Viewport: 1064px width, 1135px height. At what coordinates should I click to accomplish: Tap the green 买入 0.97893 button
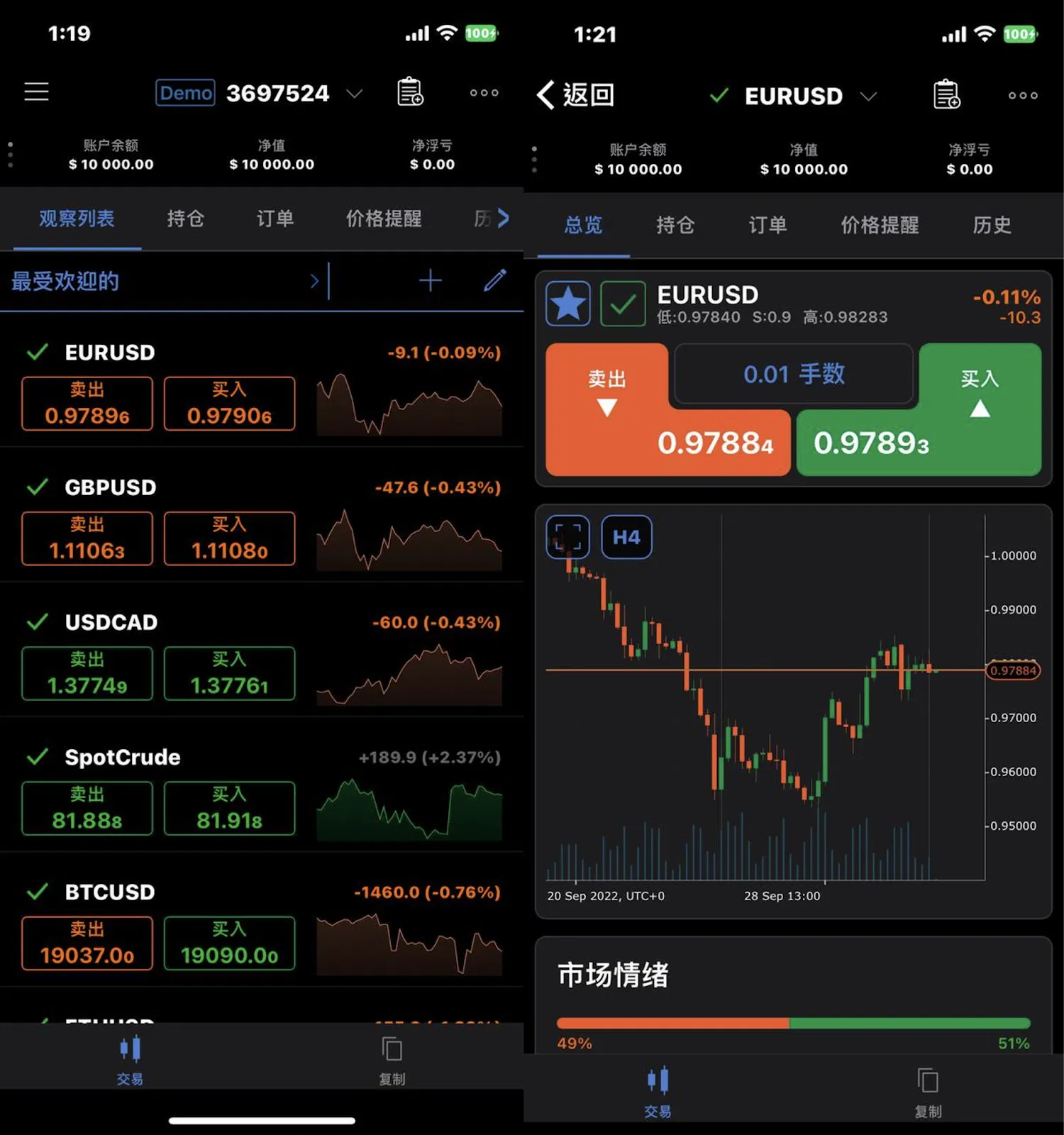coord(919,410)
